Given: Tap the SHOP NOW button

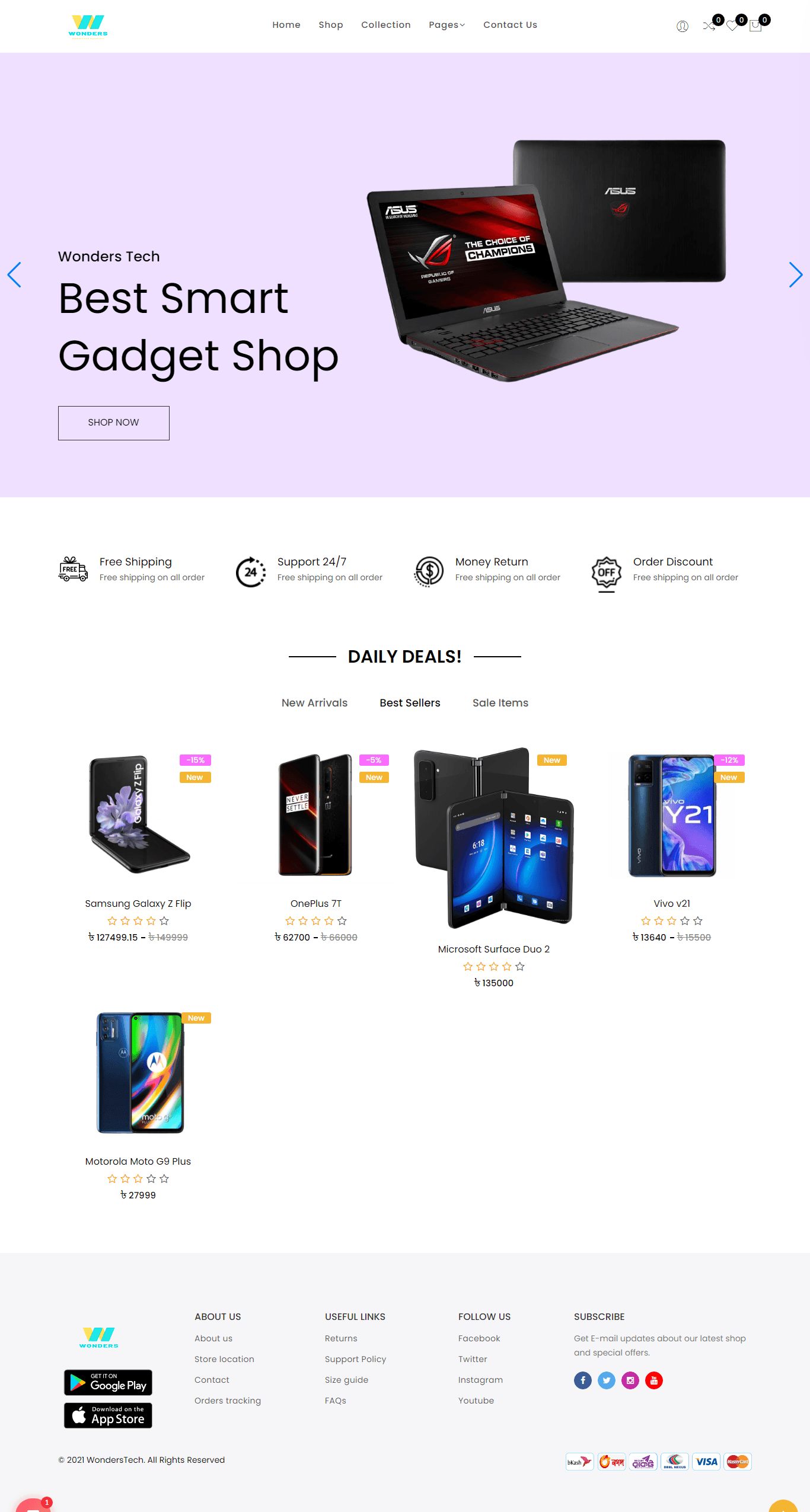Looking at the screenshot, I should tap(113, 423).
